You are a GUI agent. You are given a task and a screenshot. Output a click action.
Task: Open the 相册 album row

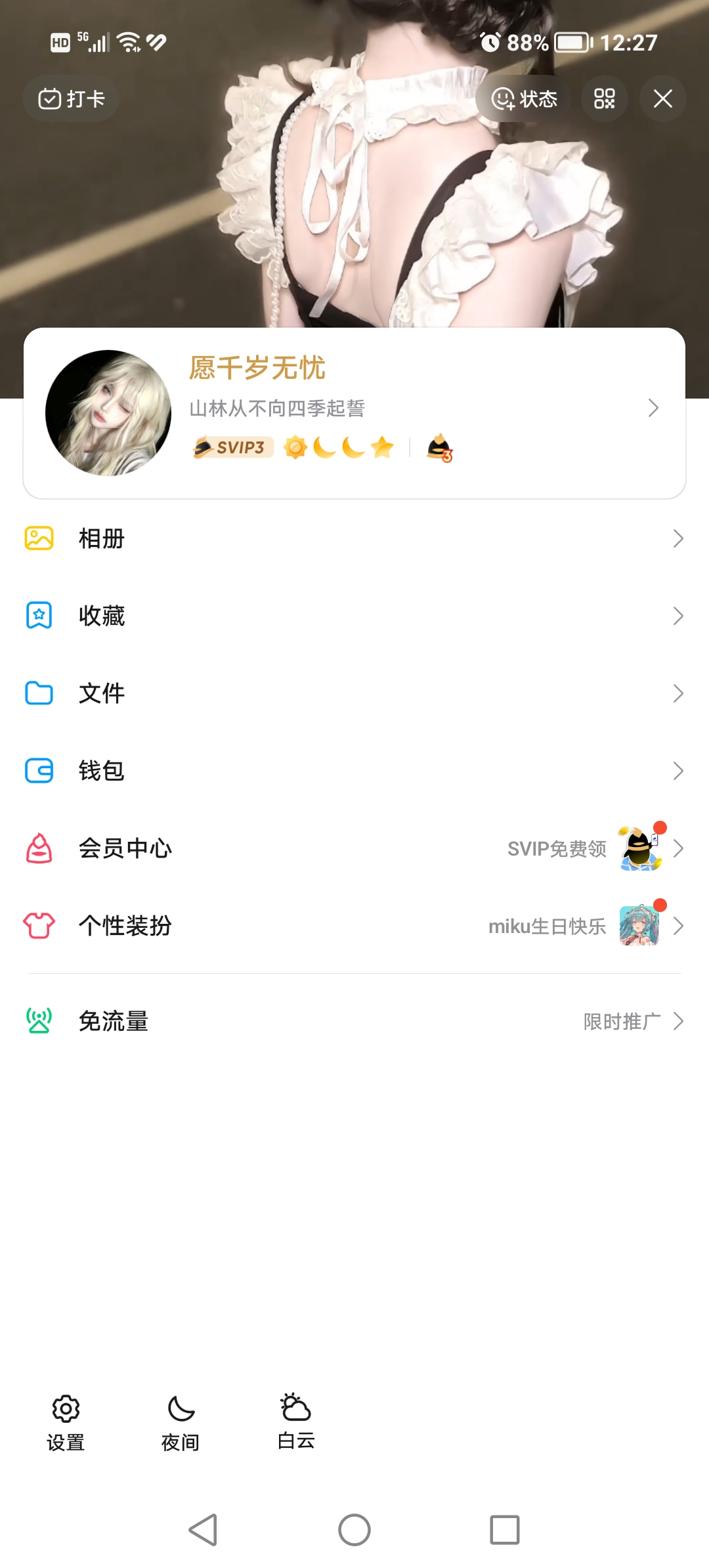[354, 538]
